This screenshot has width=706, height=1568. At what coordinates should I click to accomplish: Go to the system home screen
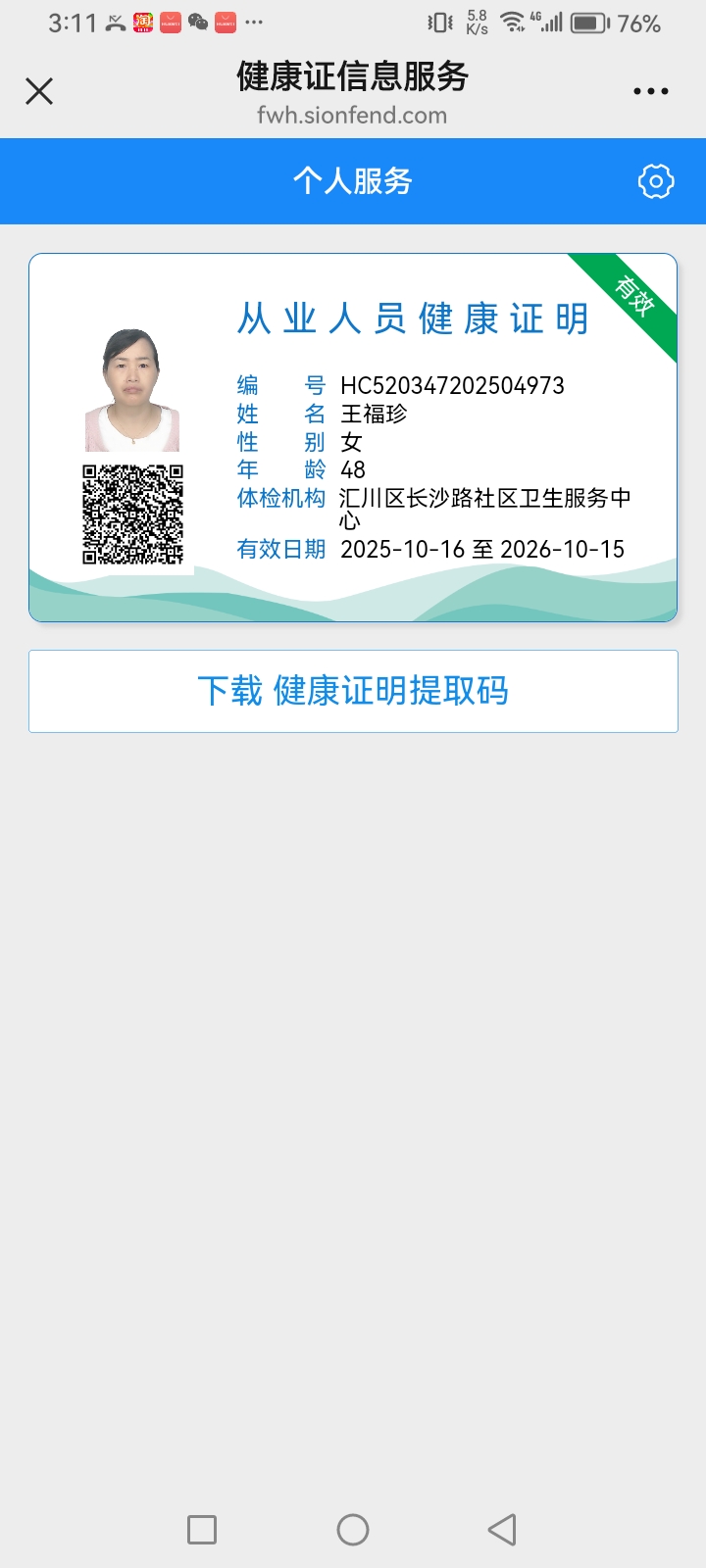(353, 1530)
